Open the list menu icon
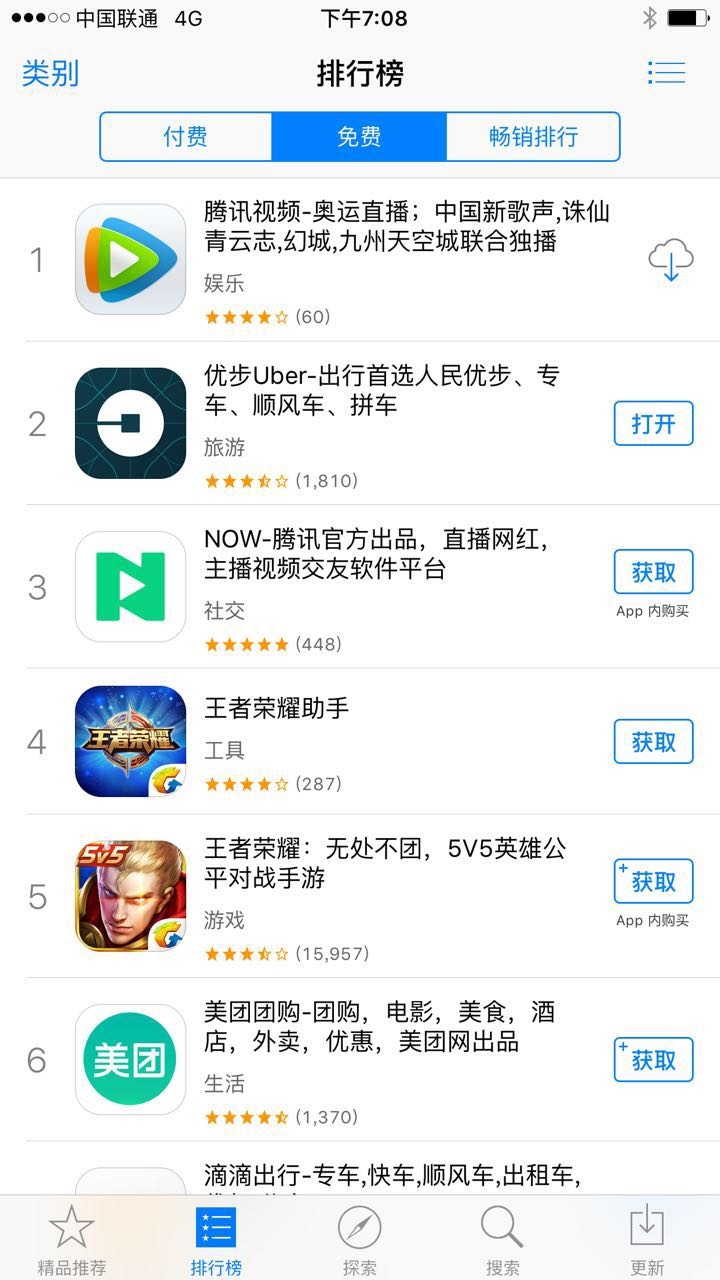This screenshot has height=1280, width=720. (666, 73)
